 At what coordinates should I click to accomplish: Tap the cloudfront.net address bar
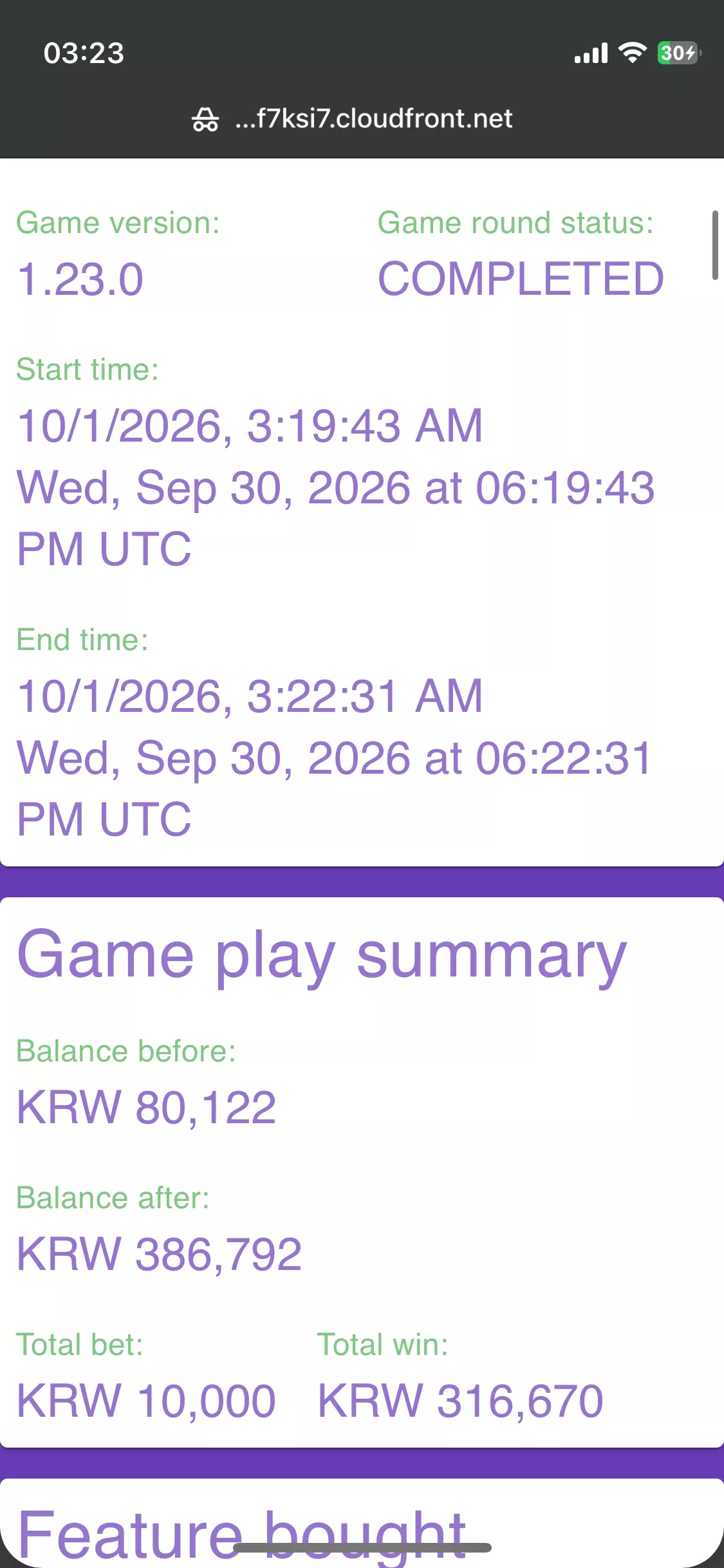point(353,119)
